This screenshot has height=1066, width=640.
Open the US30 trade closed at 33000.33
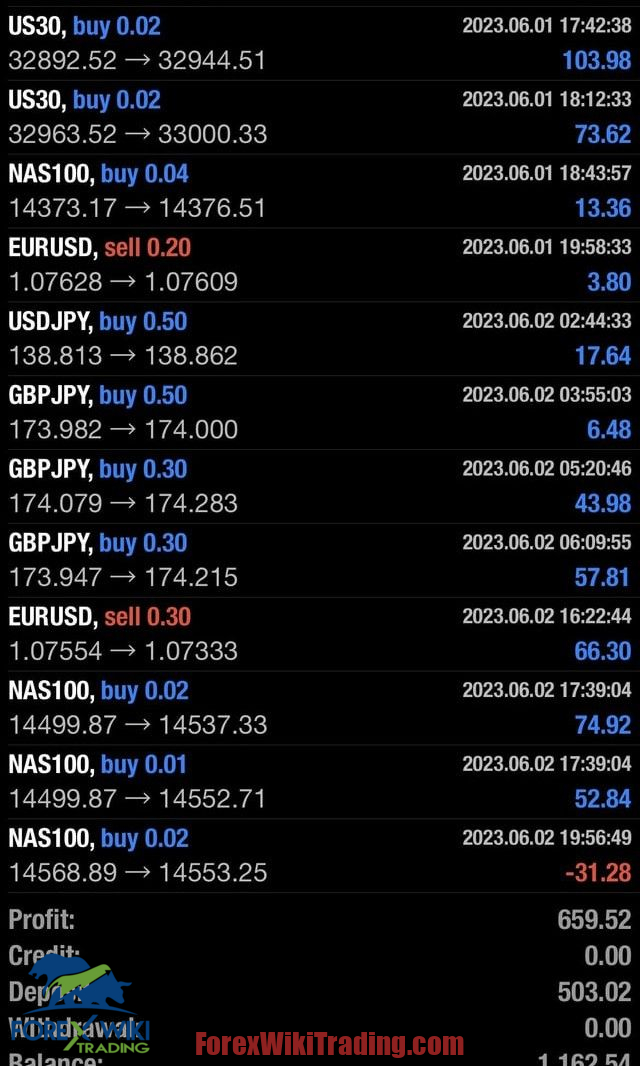pyautogui.click(x=320, y=117)
